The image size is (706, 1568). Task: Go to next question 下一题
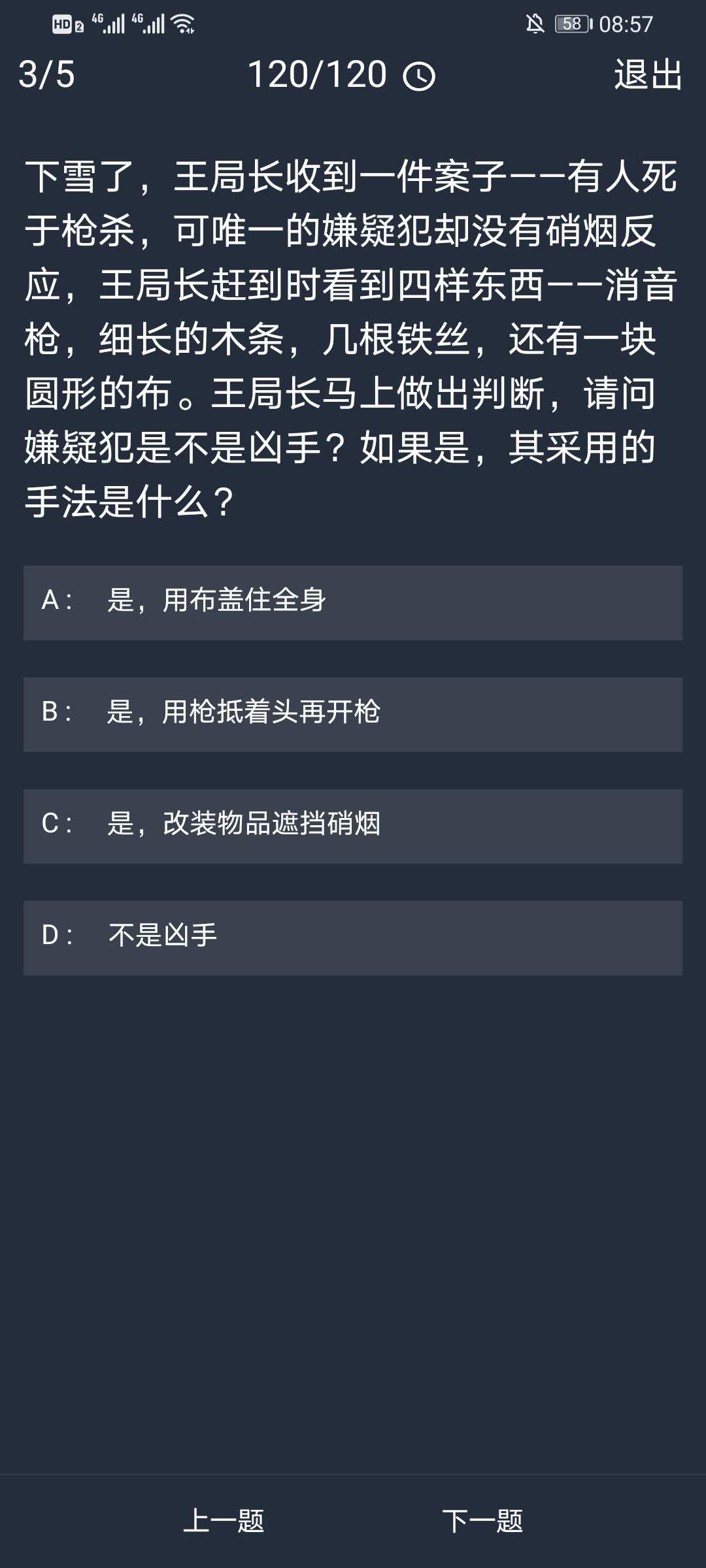482,1521
